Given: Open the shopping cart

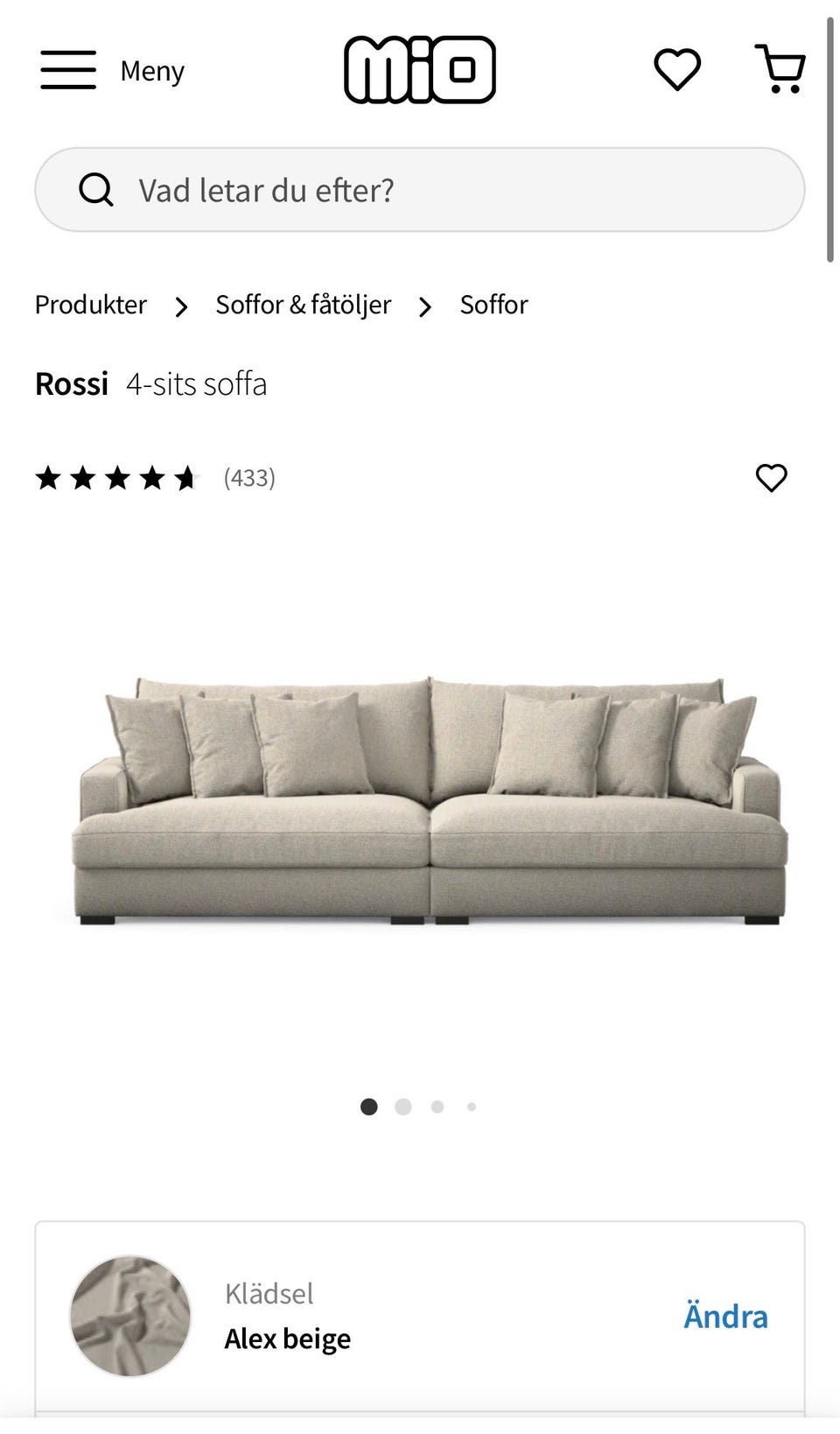Looking at the screenshot, I should (780, 70).
